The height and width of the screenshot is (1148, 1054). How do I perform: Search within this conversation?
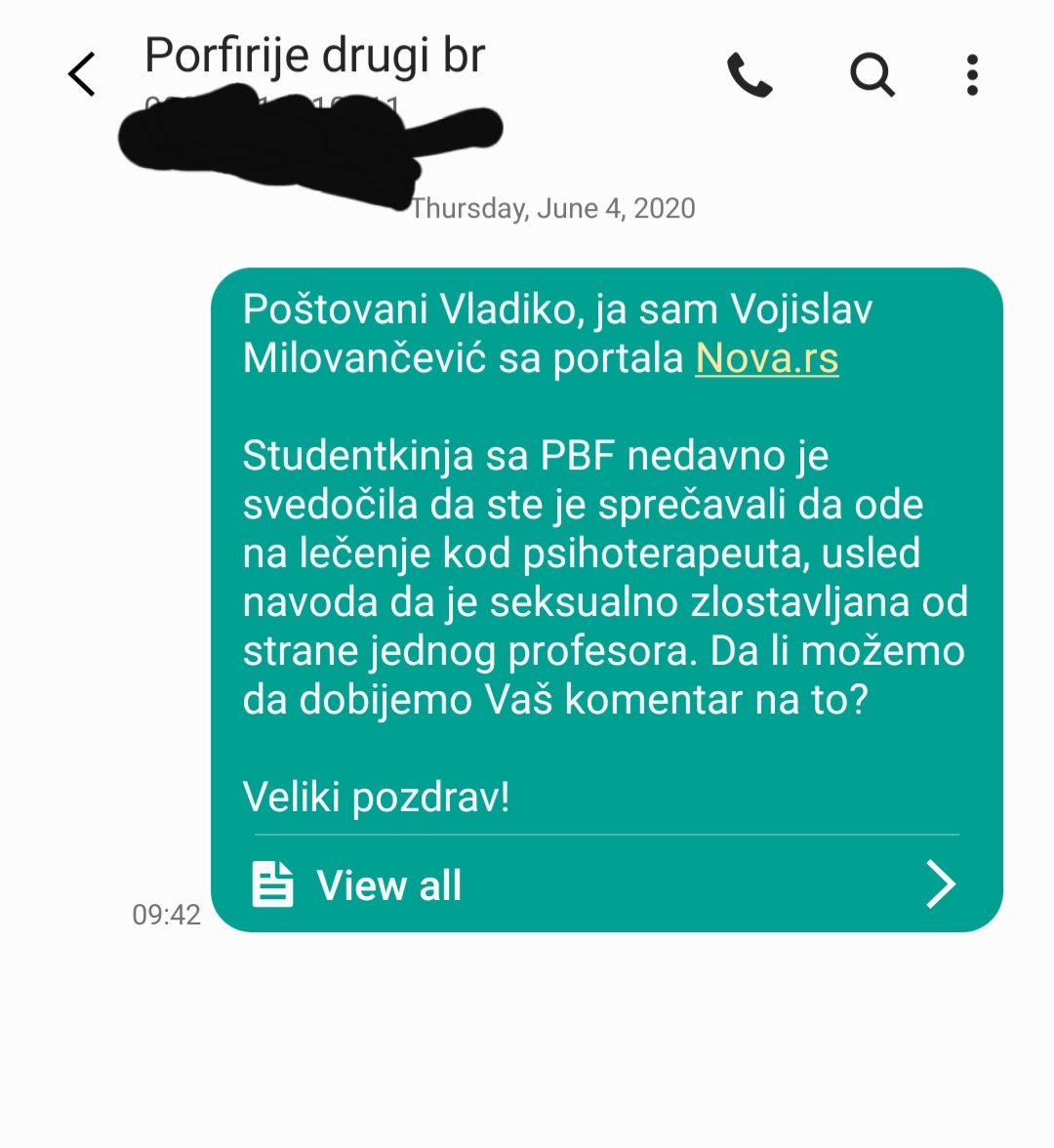pos(872,74)
